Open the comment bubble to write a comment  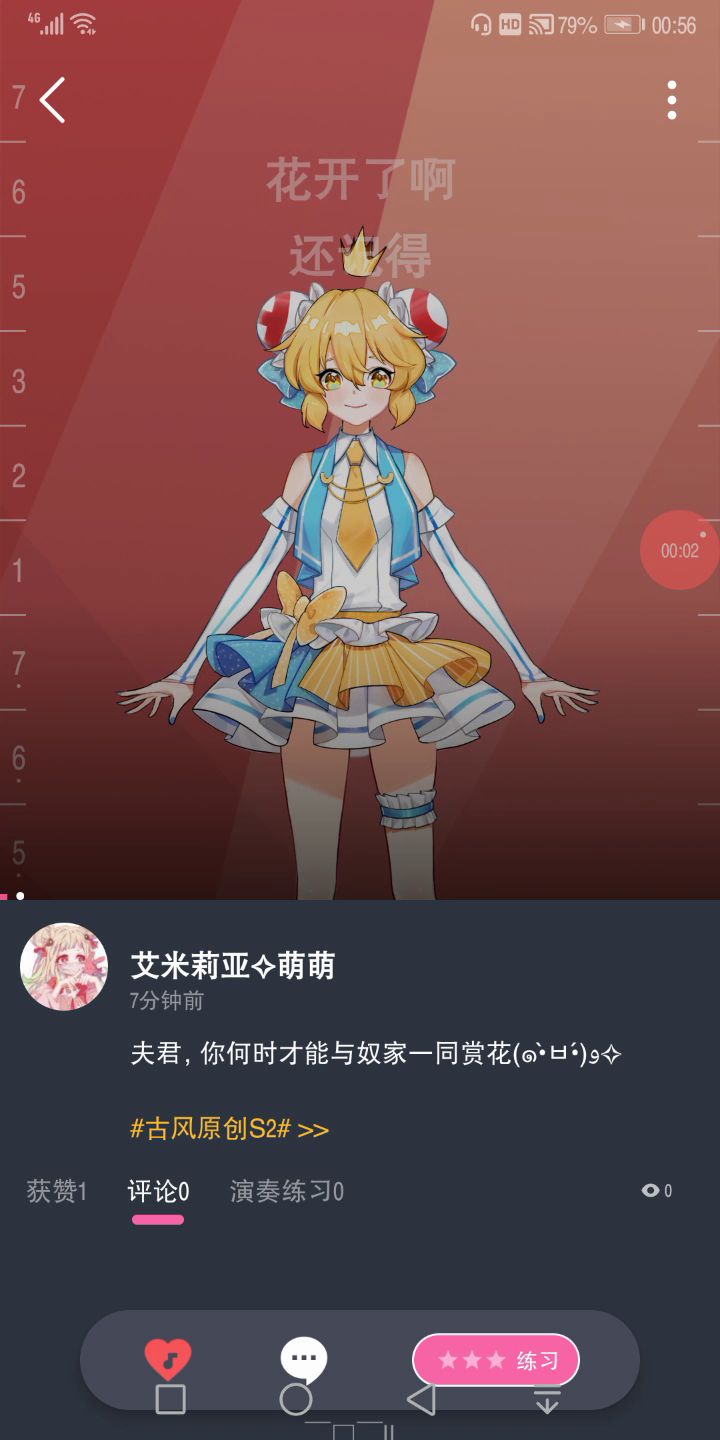coord(303,1357)
